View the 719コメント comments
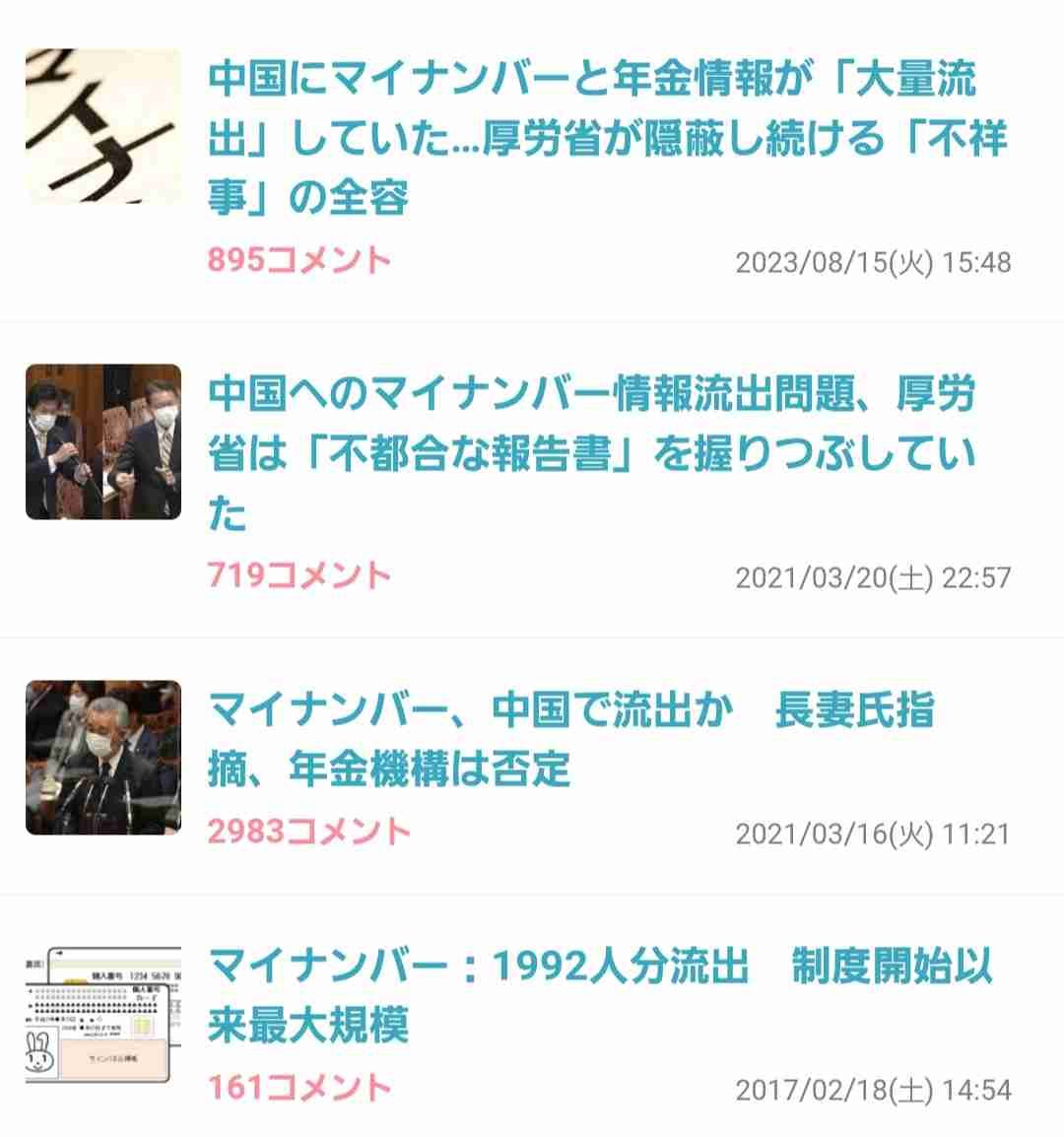The image size is (1064, 1137). pyautogui.click(x=299, y=575)
